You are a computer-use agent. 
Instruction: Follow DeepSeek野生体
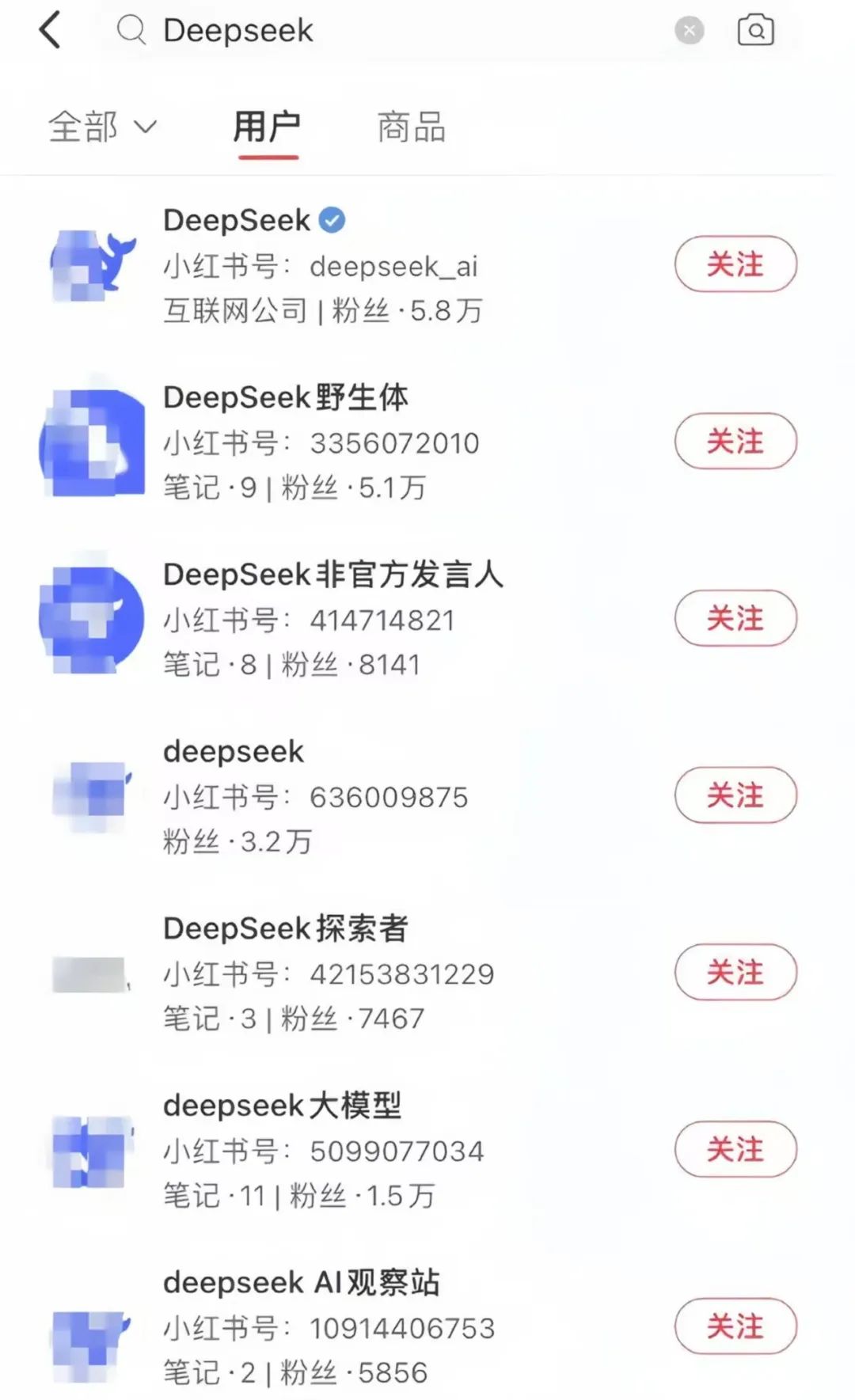[x=735, y=441]
